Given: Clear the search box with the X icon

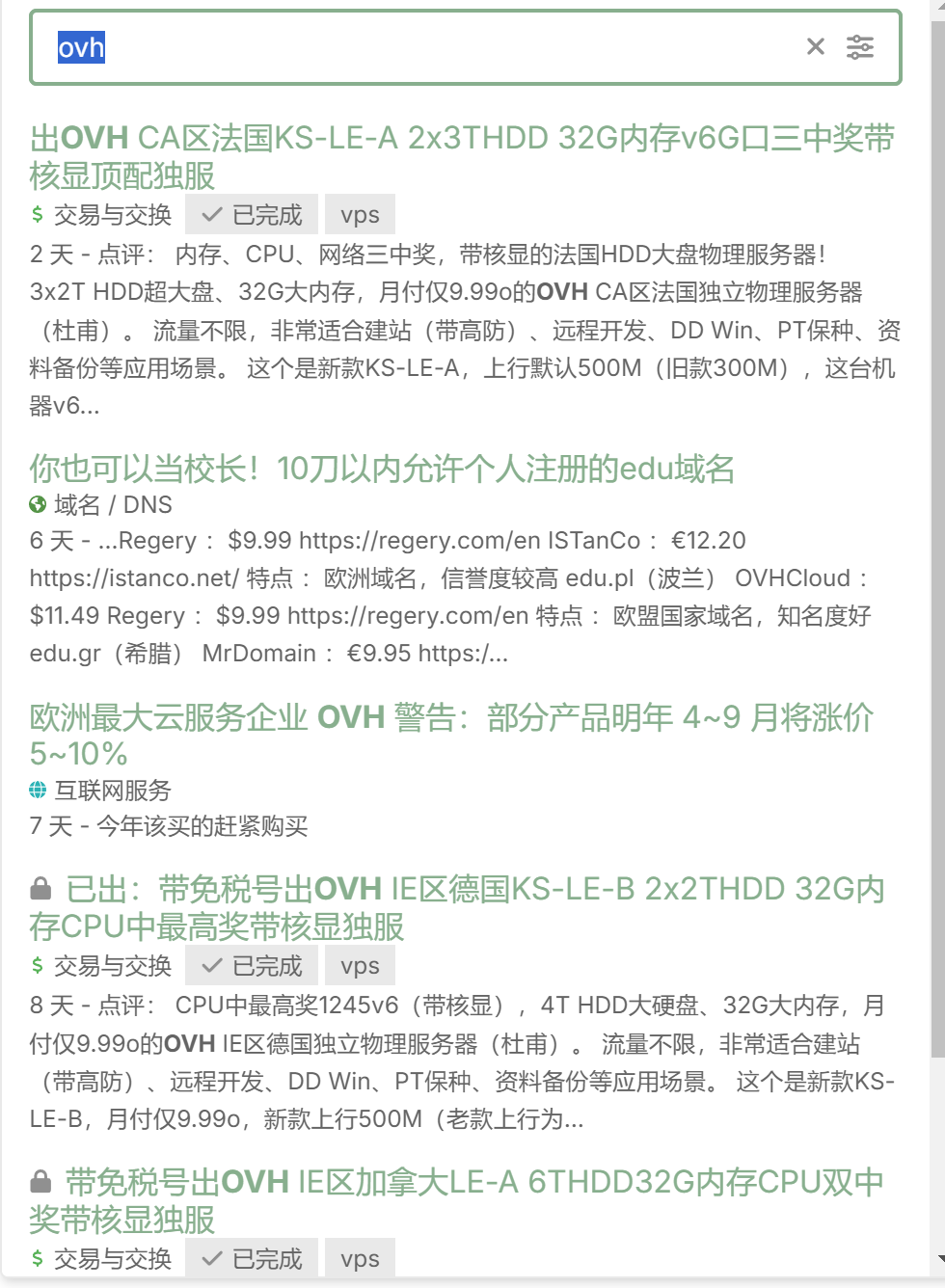Looking at the screenshot, I should [815, 46].
